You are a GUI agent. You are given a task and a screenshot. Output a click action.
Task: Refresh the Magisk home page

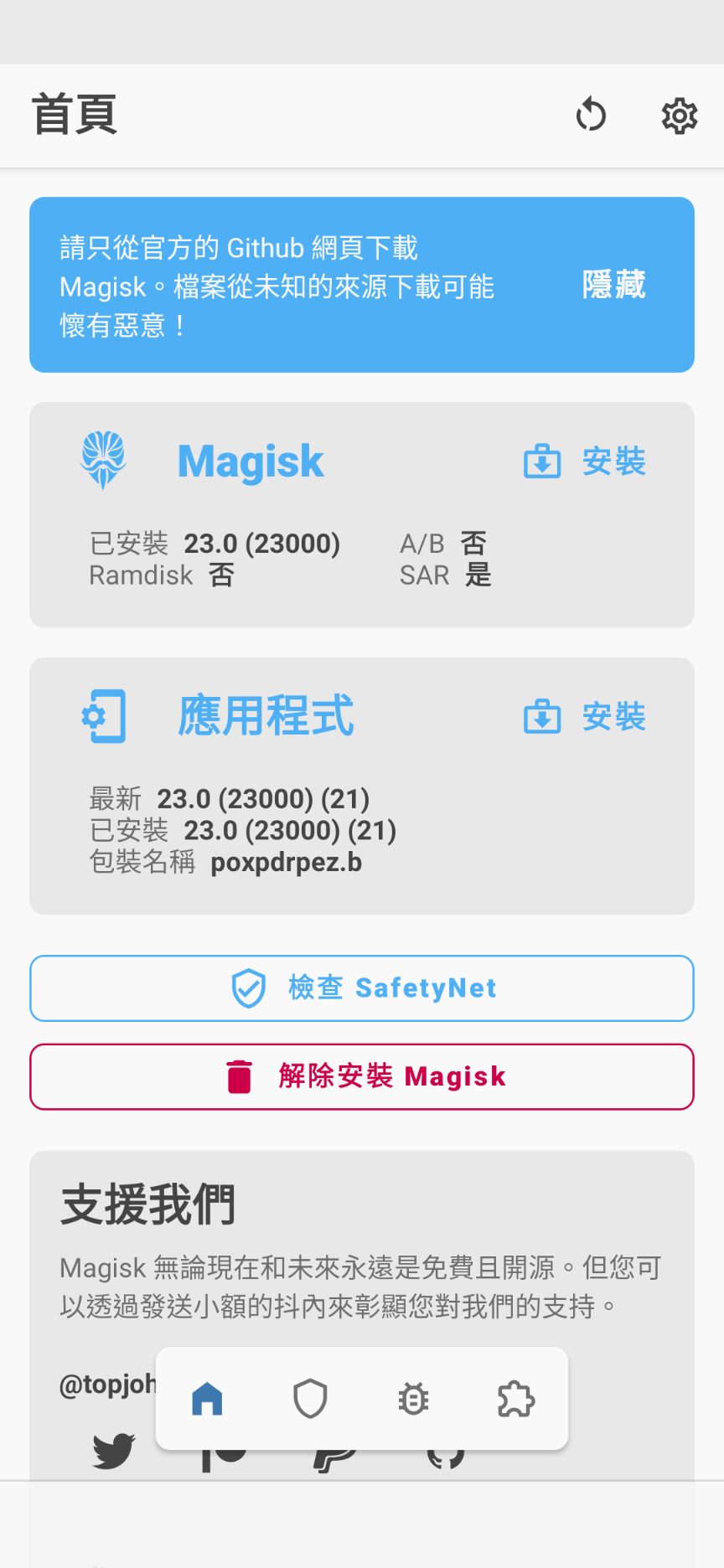[592, 116]
